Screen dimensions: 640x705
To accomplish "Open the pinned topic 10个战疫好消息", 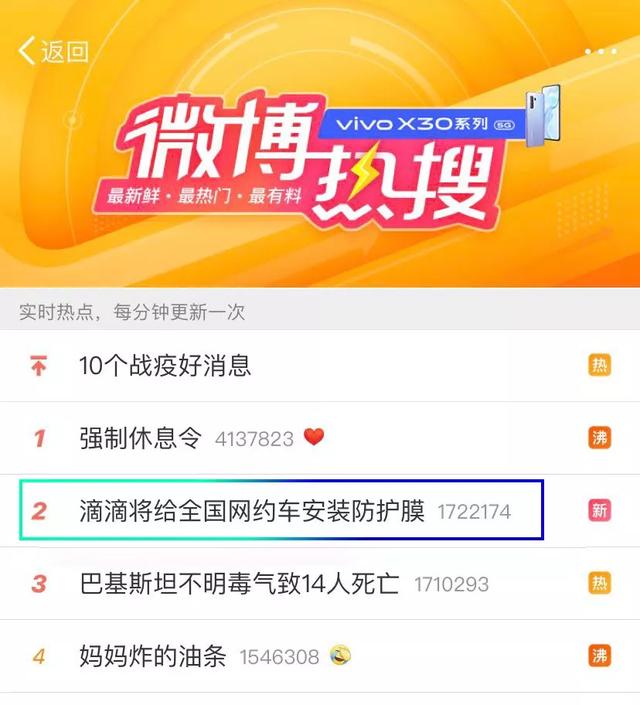I will tap(165, 366).
